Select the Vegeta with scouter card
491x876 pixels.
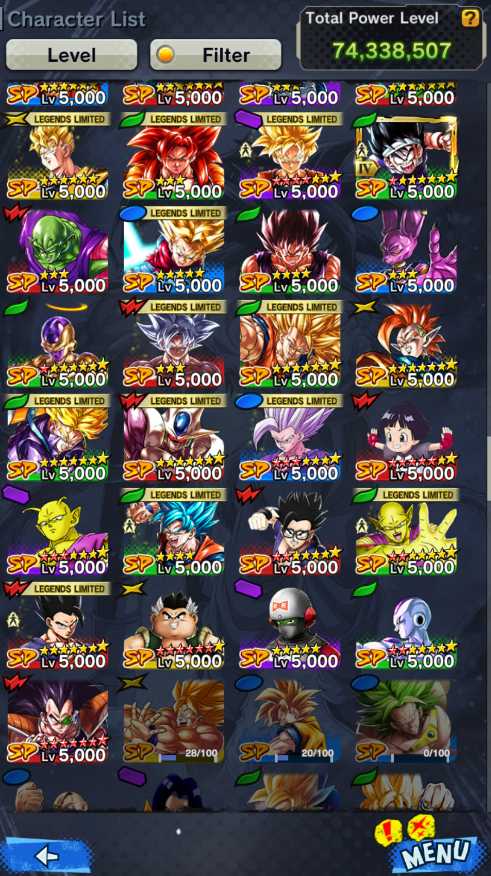pos(58,720)
